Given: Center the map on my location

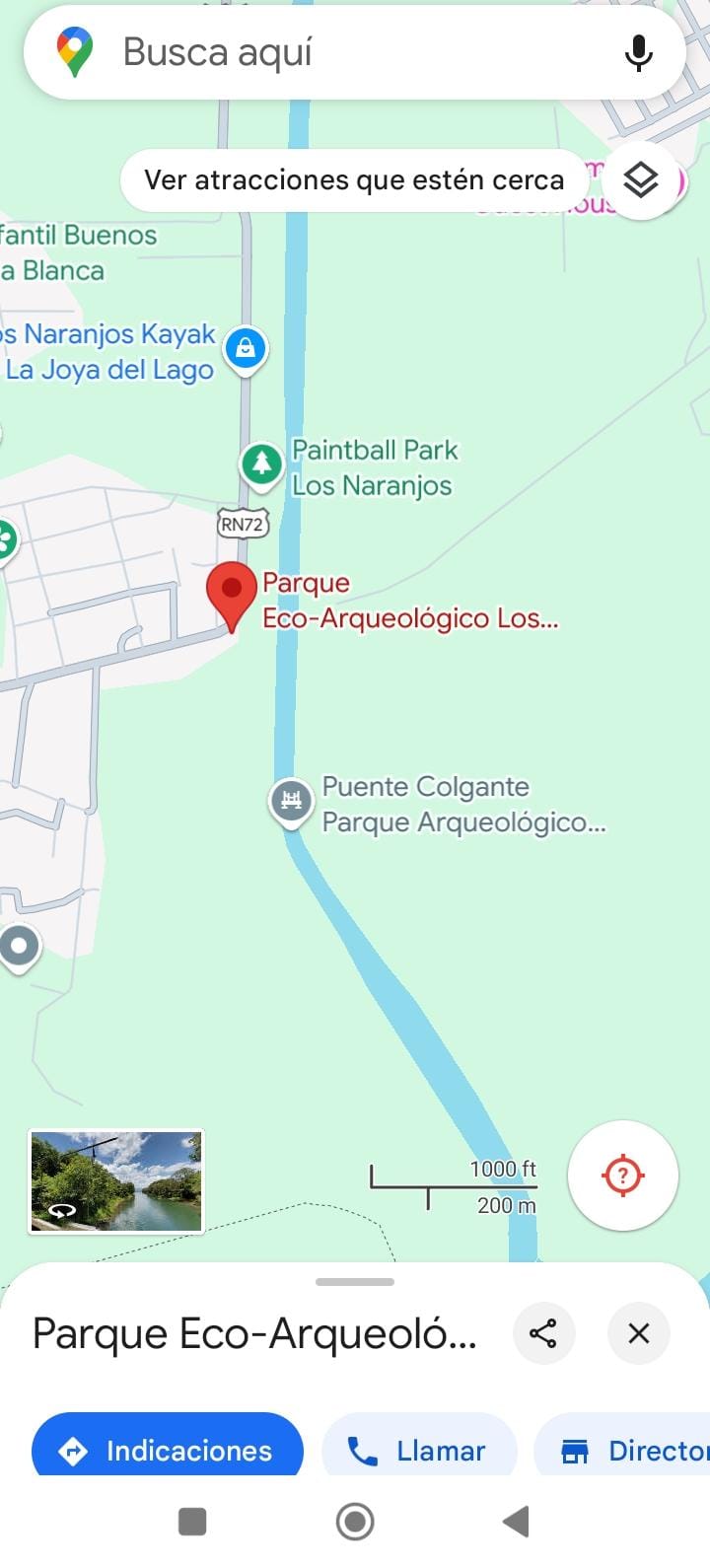Looking at the screenshot, I should [x=623, y=1176].
